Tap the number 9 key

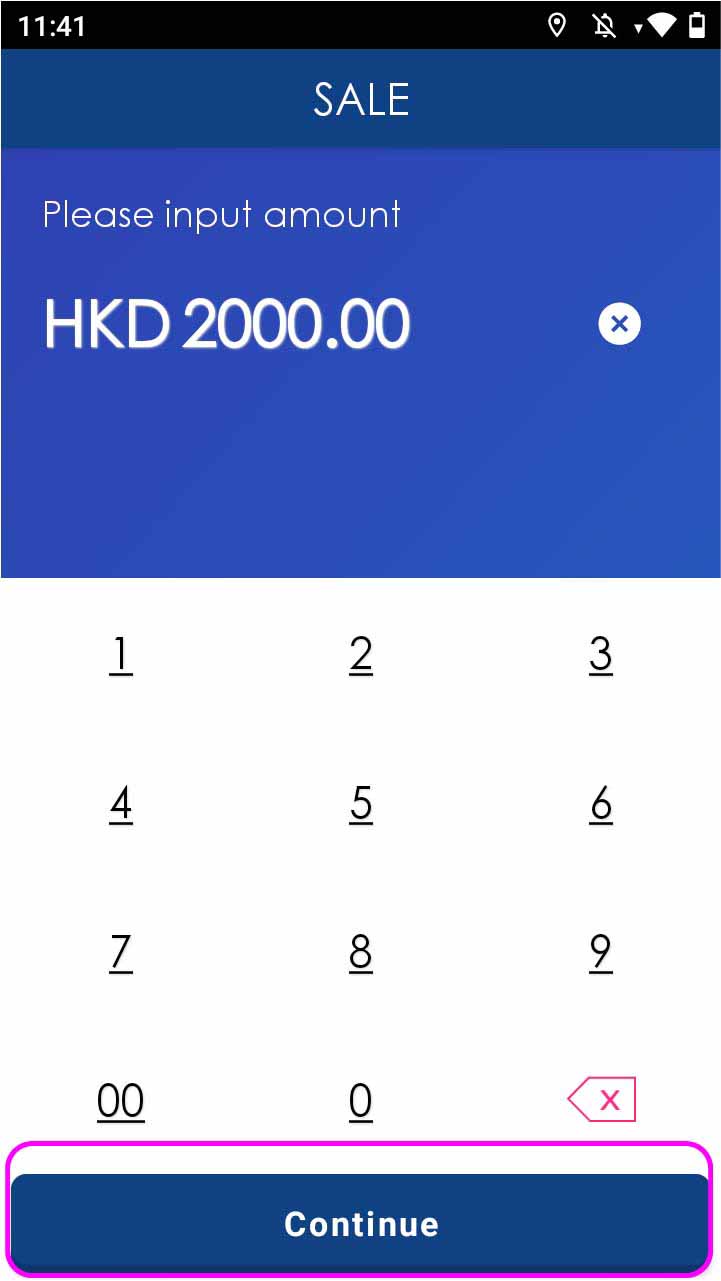pyautogui.click(x=600, y=953)
